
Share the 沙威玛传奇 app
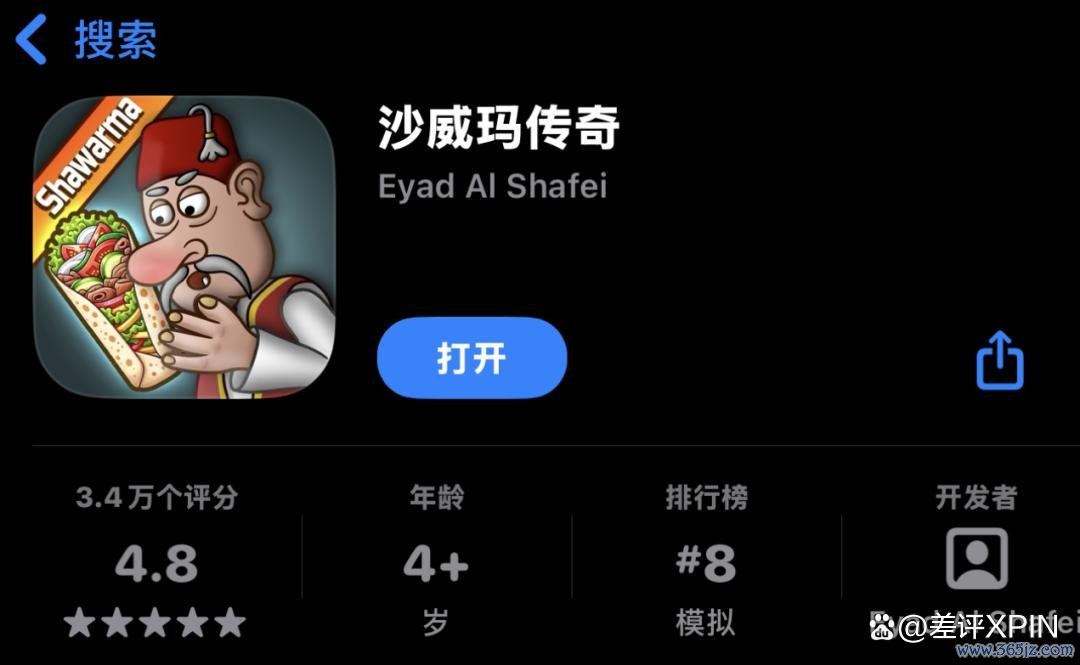click(x=999, y=360)
